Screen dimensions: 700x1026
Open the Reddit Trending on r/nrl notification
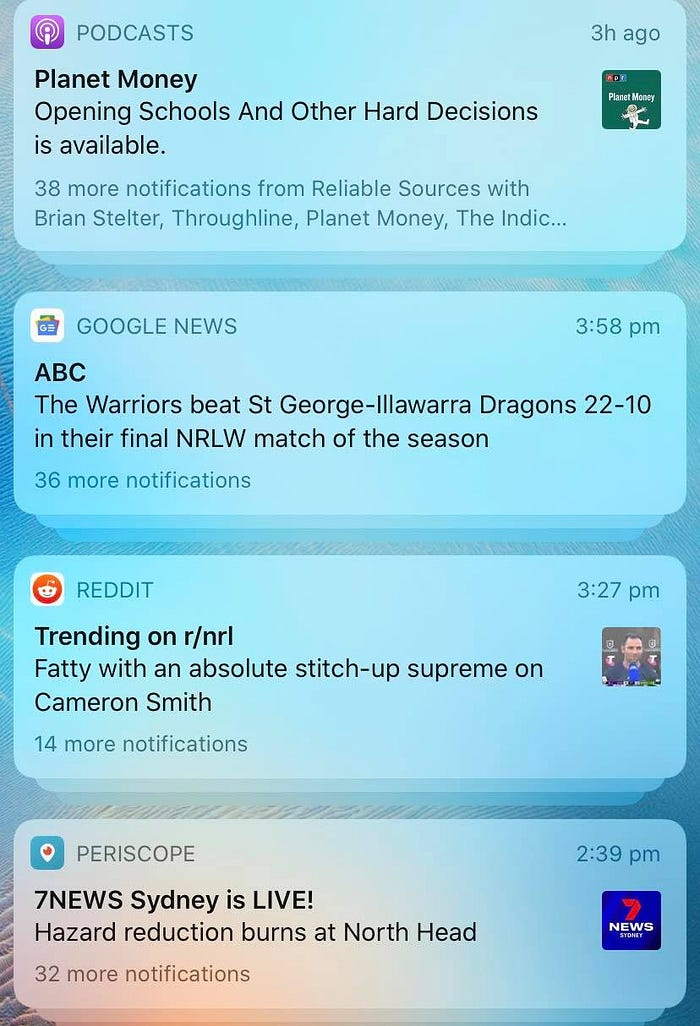coord(300,668)
